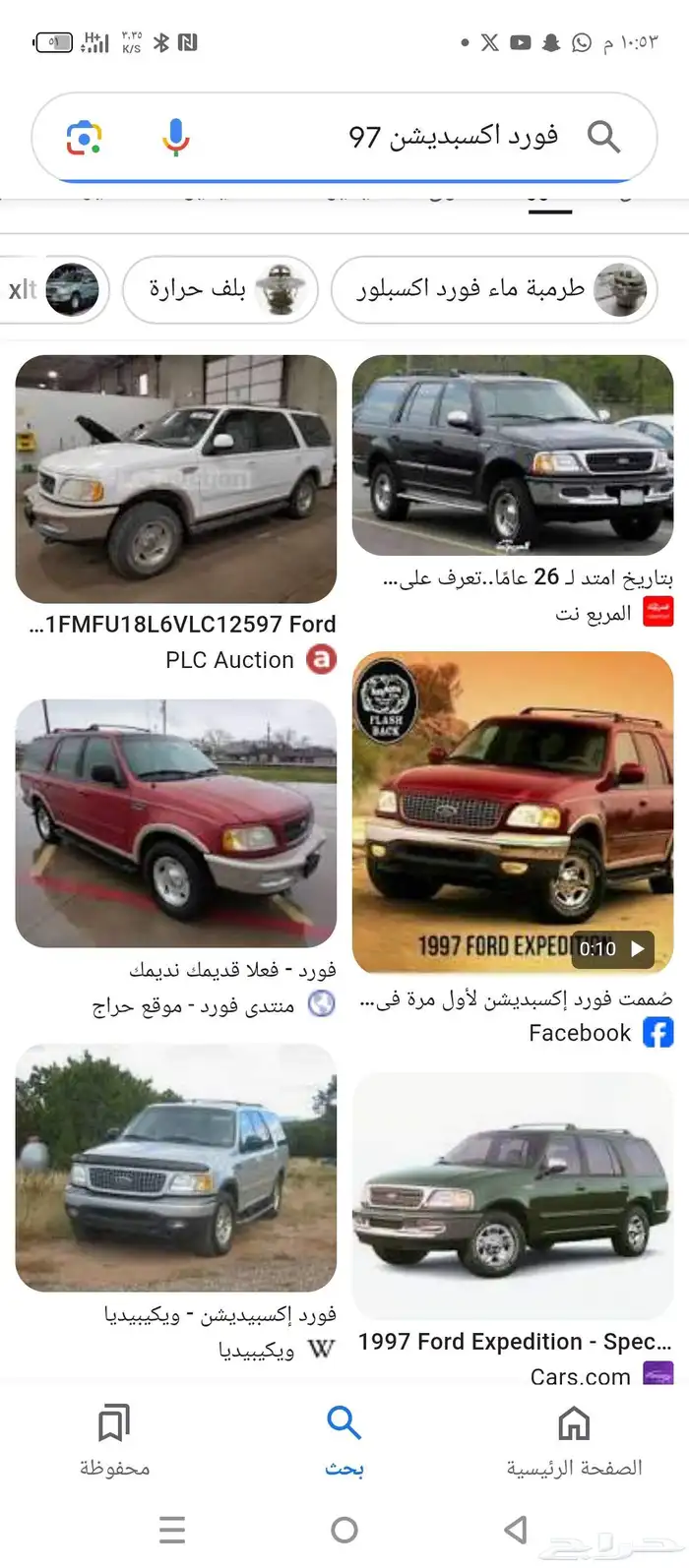View the green 1997 Expedition from Cars.com
This screenshot has width=689, height=1568.
pyautogui.click(x=513, y=1195)
